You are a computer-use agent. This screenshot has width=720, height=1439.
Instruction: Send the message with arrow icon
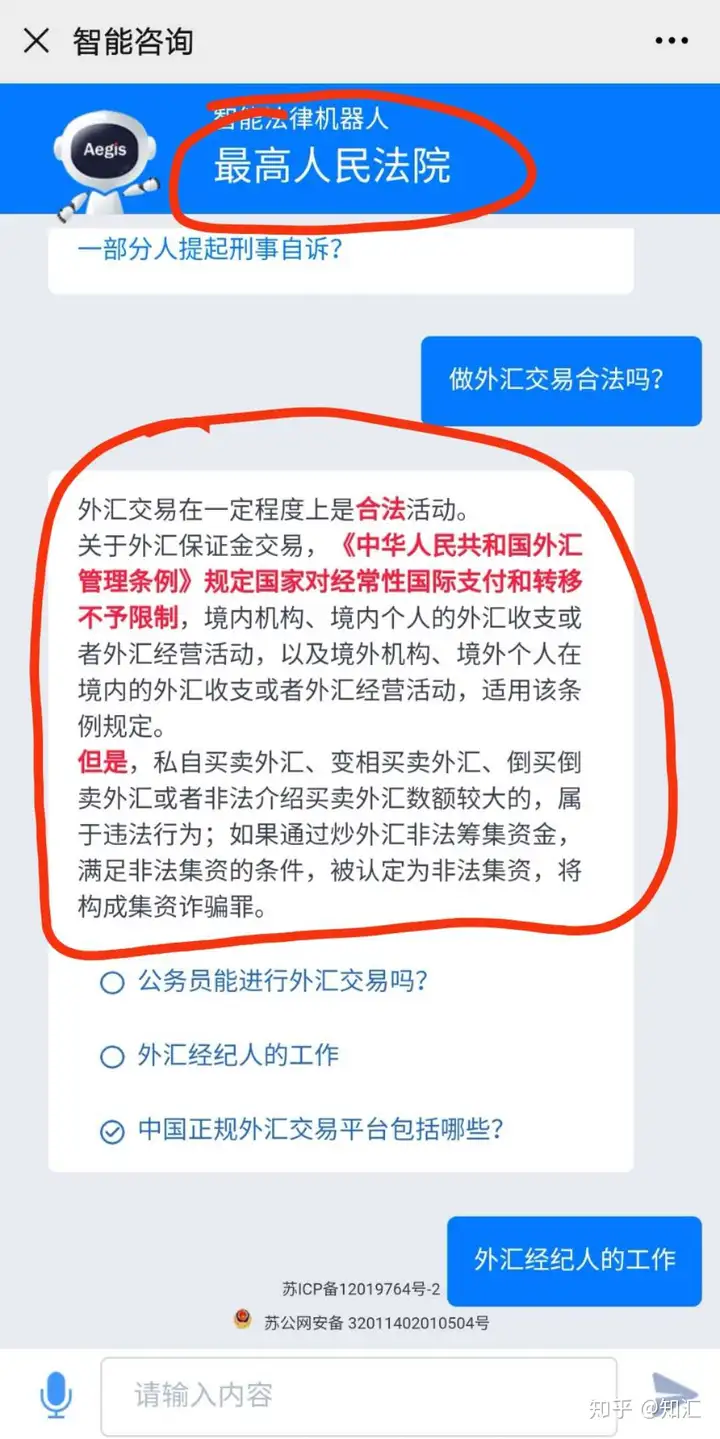click(673, 1392)
